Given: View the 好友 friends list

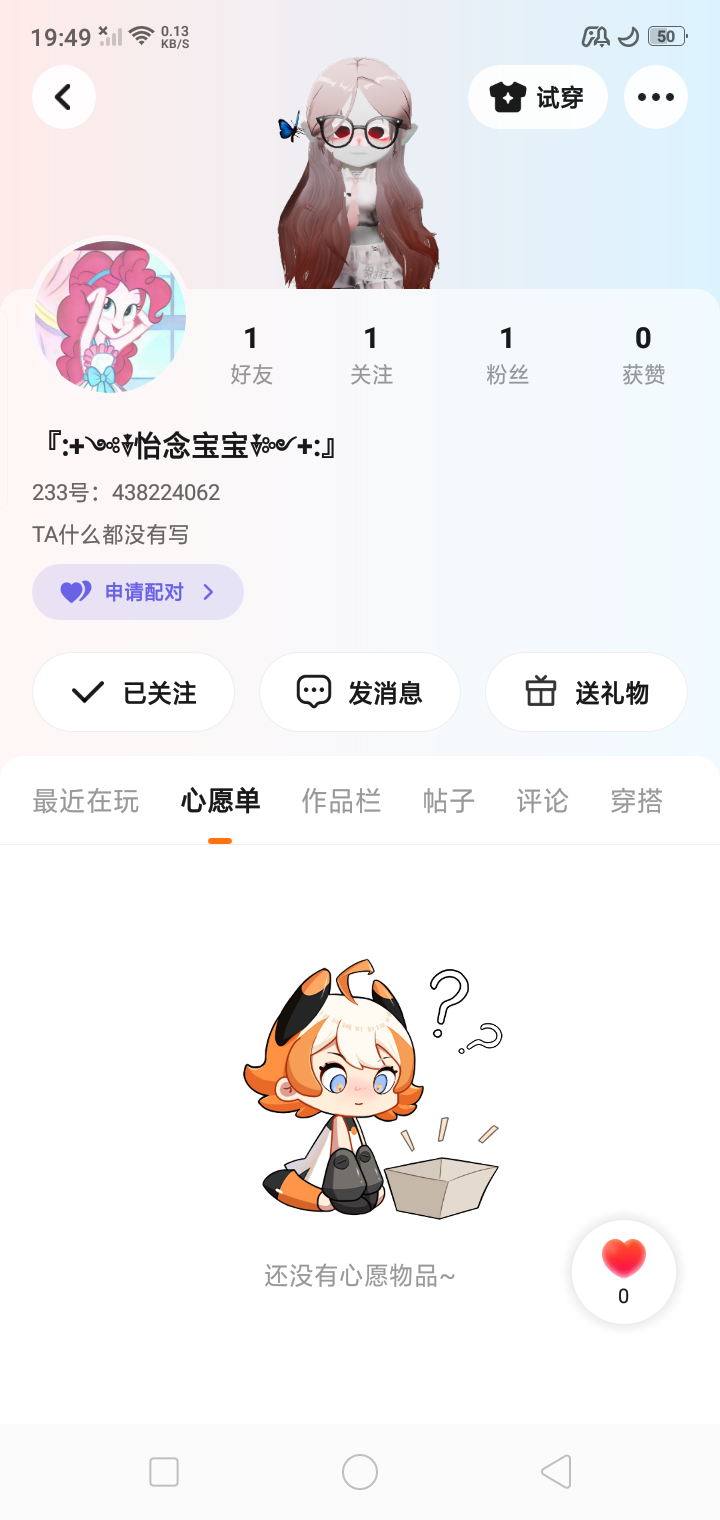Looking at the screenshot, I should point(251,355).
